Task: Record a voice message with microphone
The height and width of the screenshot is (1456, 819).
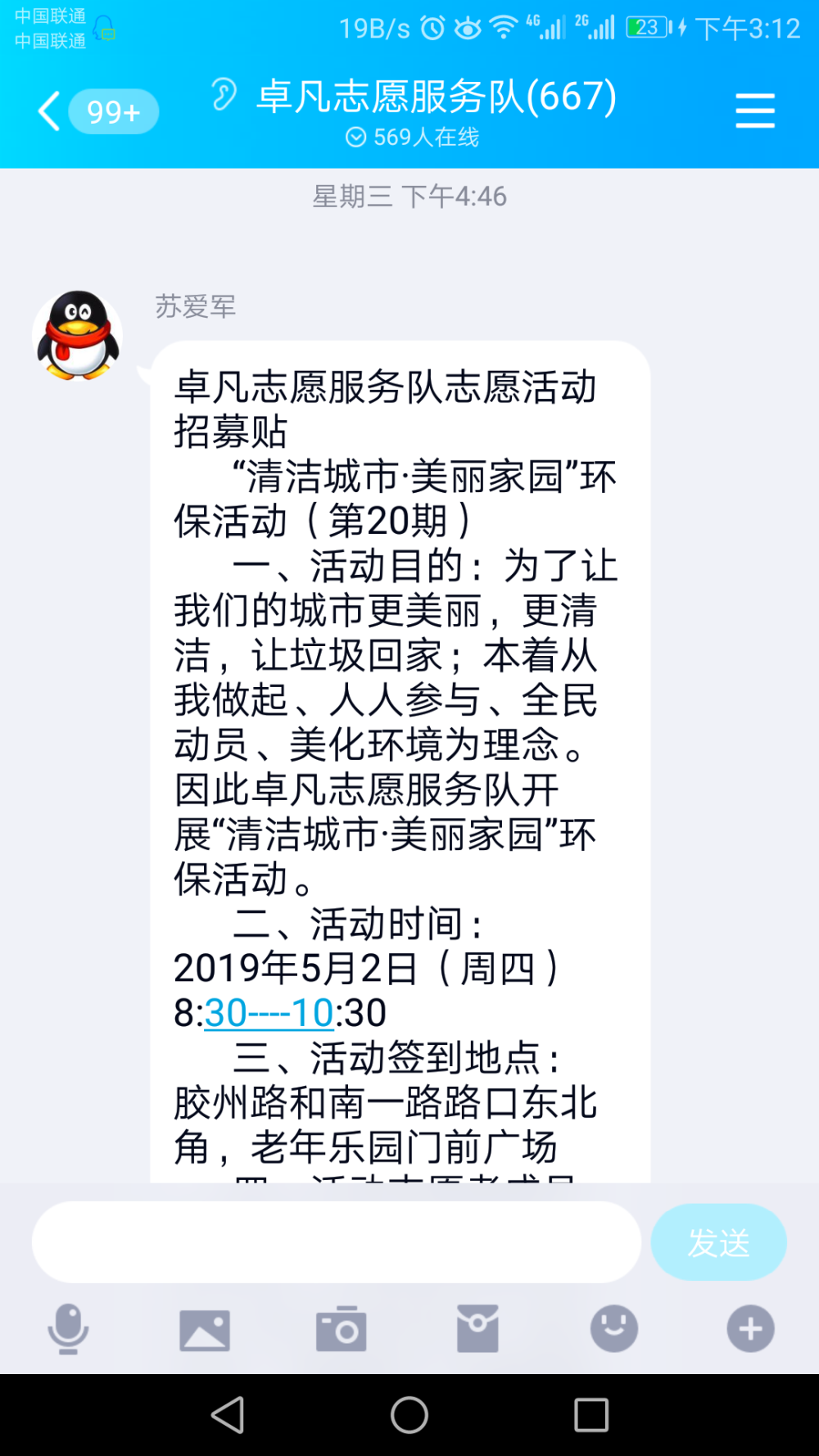Action: pos(68,1328)
